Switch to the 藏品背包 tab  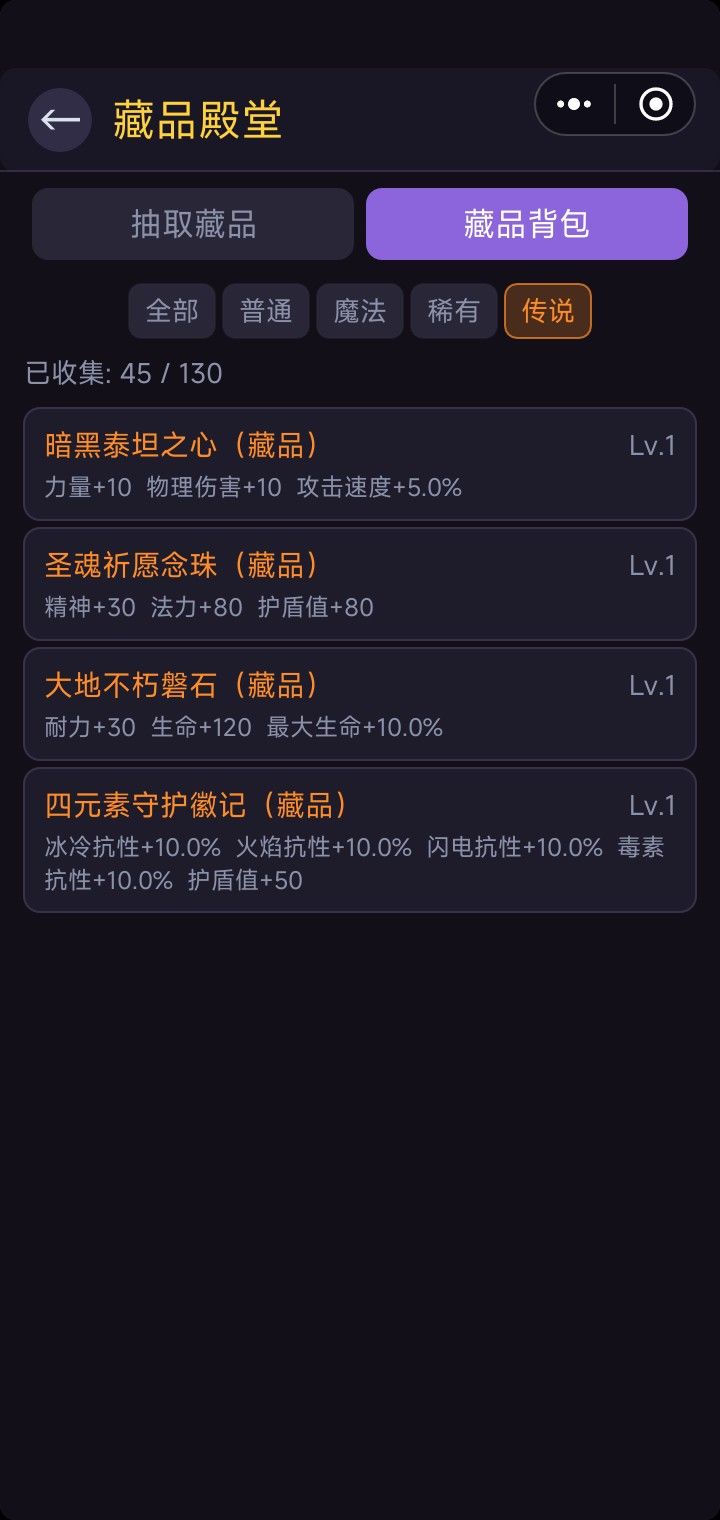tap(527, 224)
